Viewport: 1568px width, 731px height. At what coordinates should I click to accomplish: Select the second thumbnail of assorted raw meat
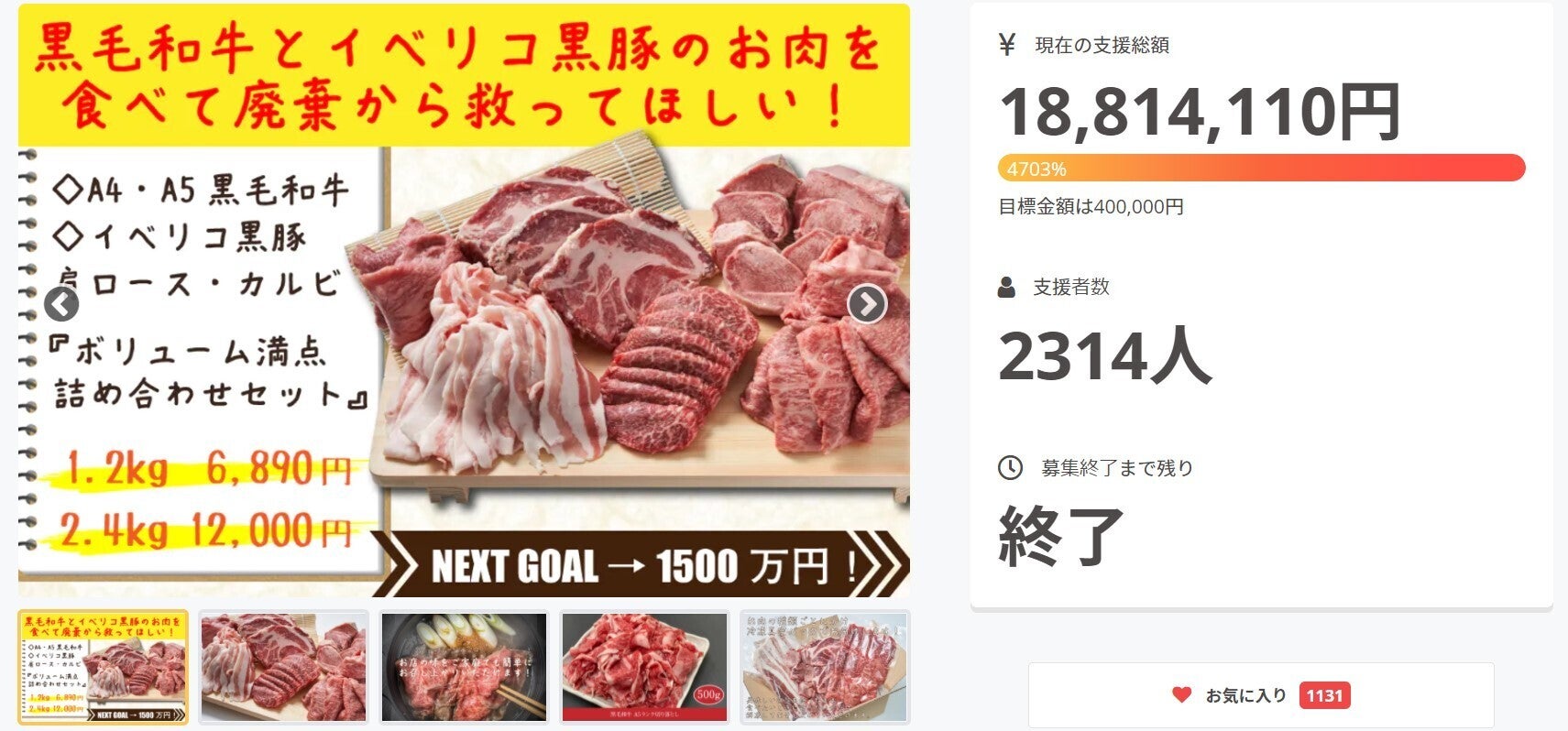coord(283,667)
